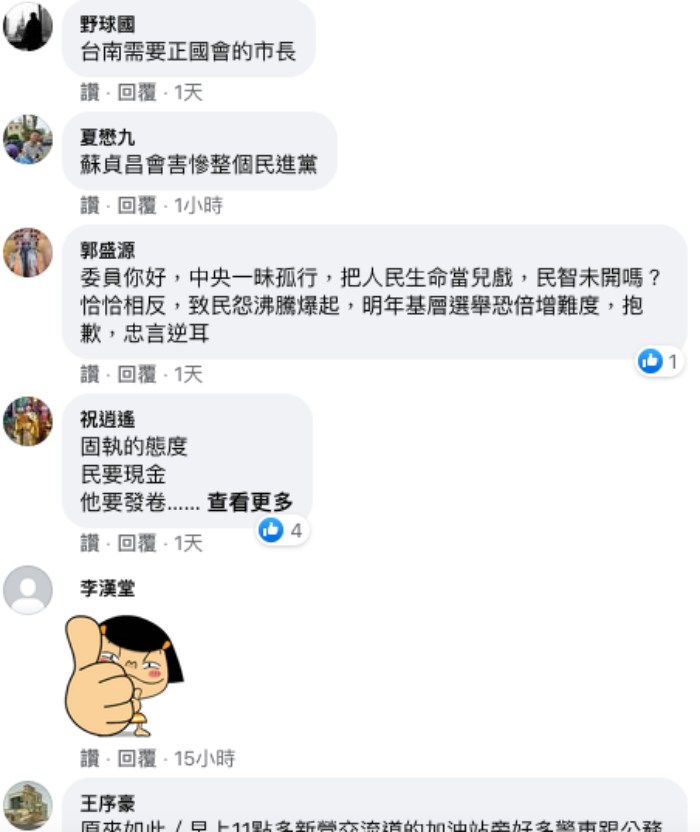
Task: Like 李漢堂's sticker comment
Action: point(90,758)
